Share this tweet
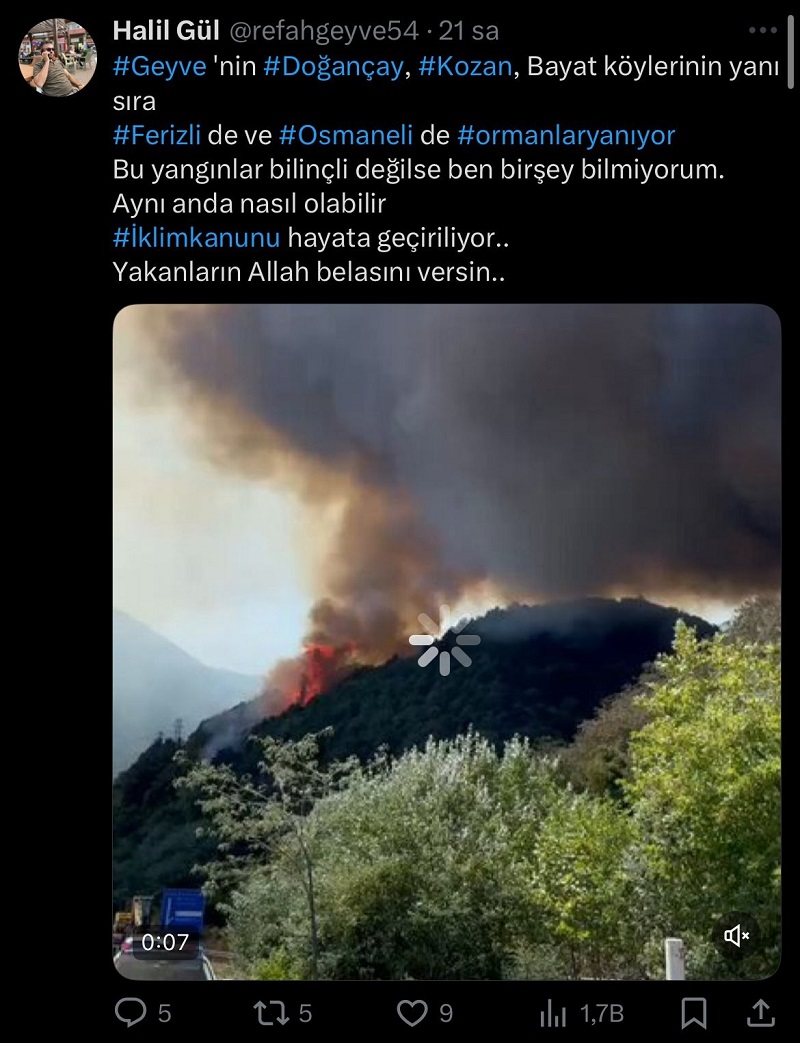 click(x=759, y=1013)
